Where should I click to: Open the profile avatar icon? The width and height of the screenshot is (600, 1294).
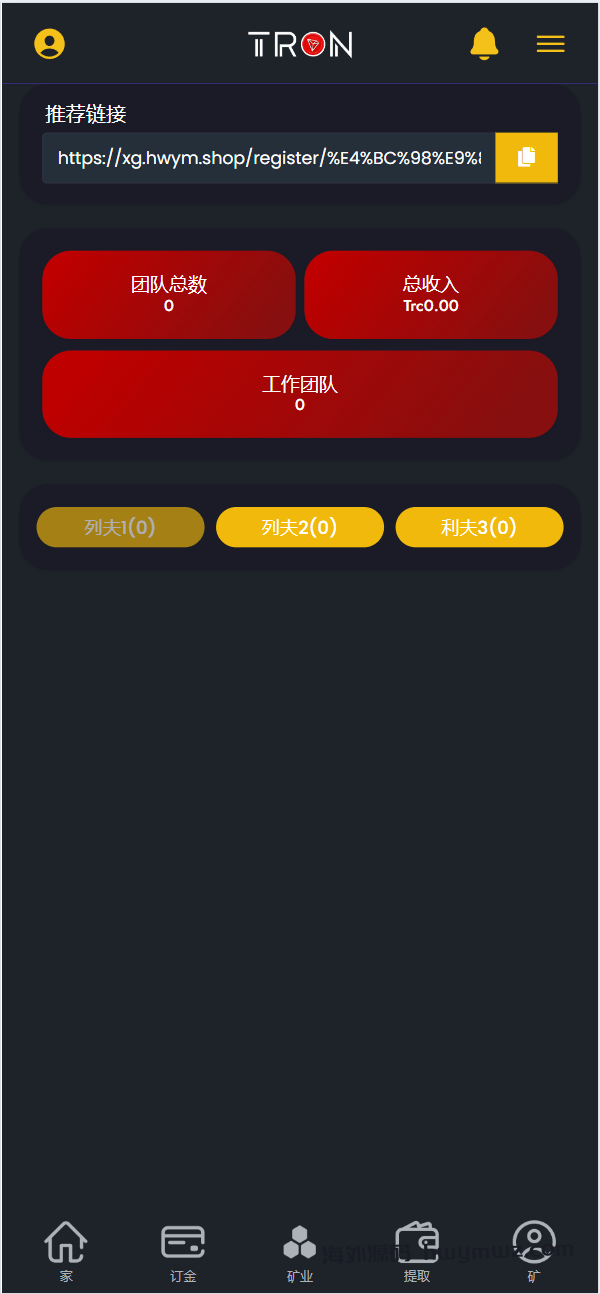(x=49, y=44)
